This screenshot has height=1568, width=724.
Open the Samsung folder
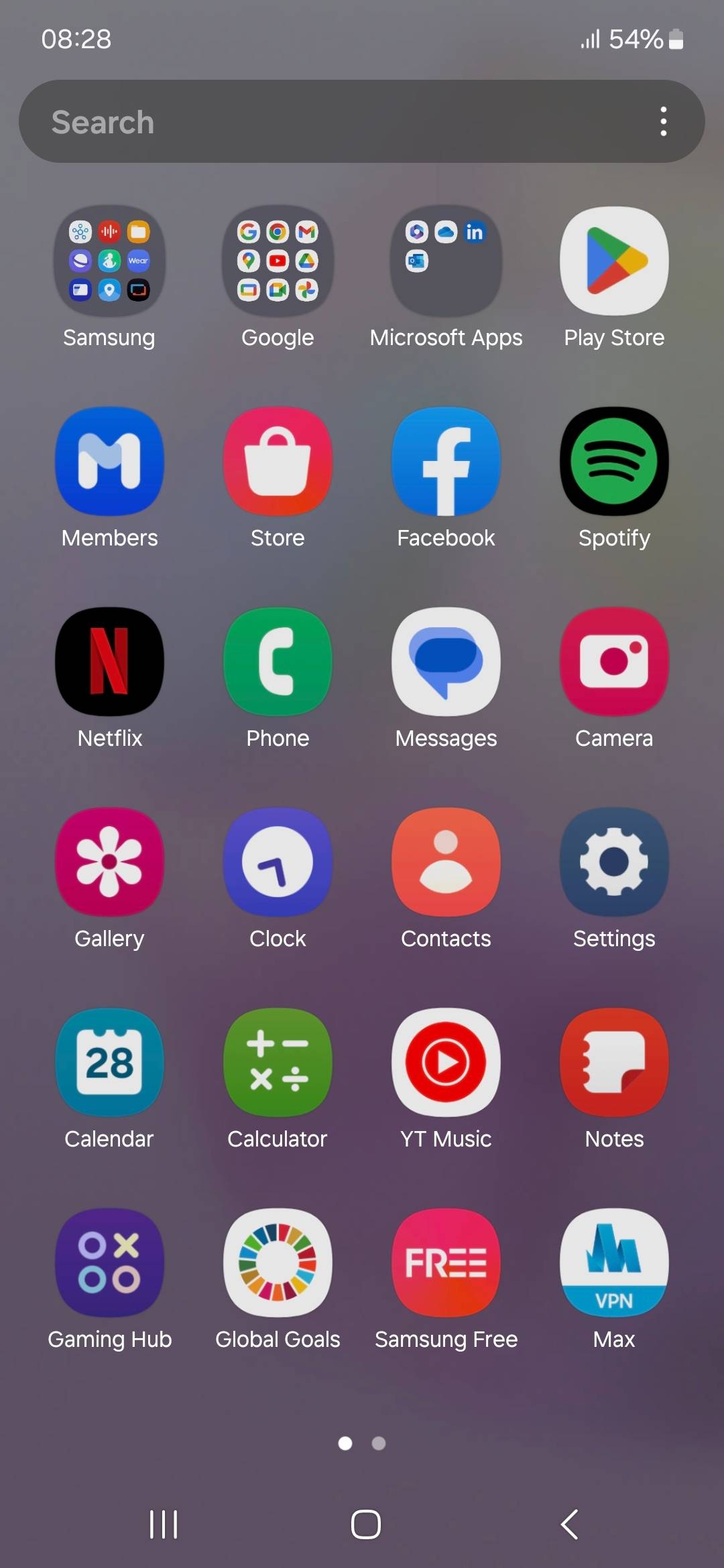(109, 261)
